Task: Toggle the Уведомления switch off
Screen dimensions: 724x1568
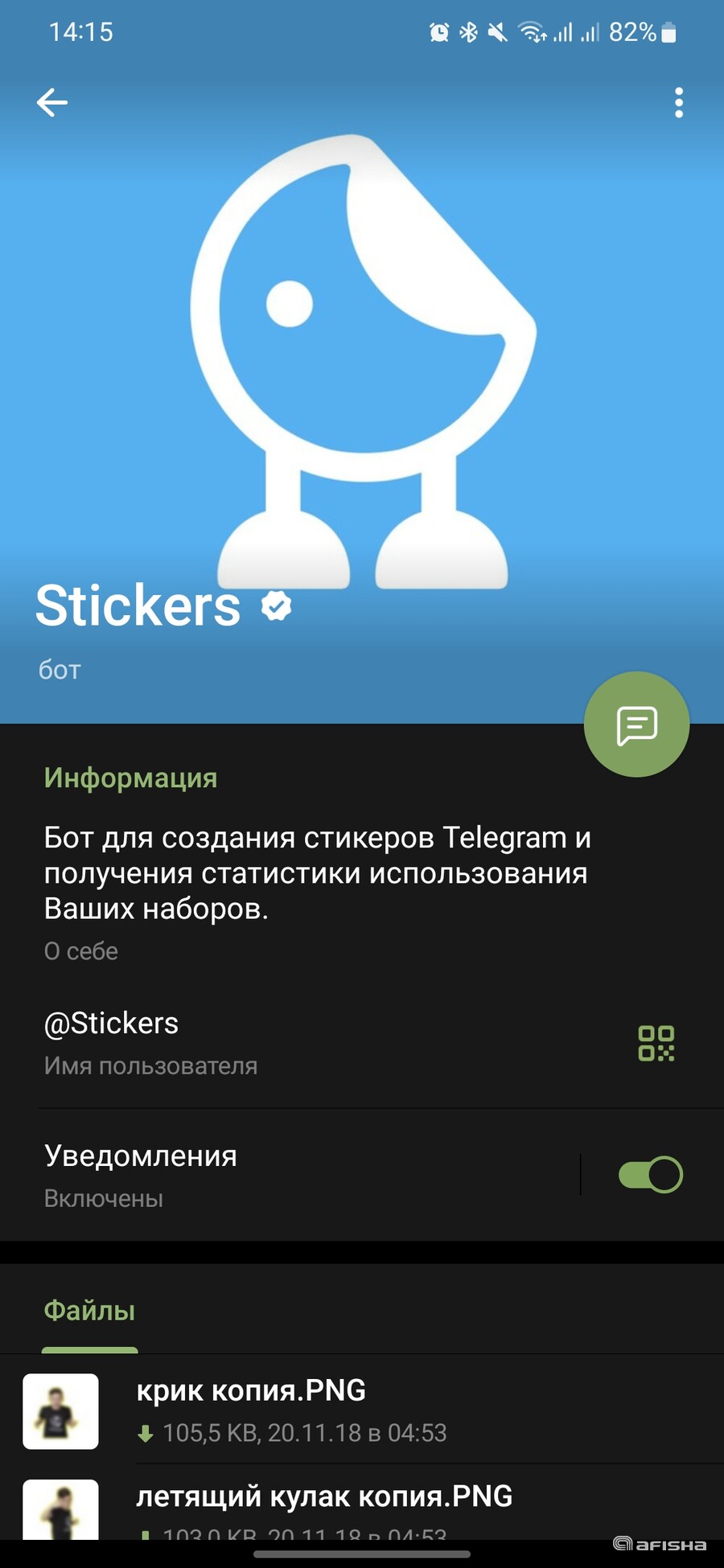Action: pos(650,1175)
